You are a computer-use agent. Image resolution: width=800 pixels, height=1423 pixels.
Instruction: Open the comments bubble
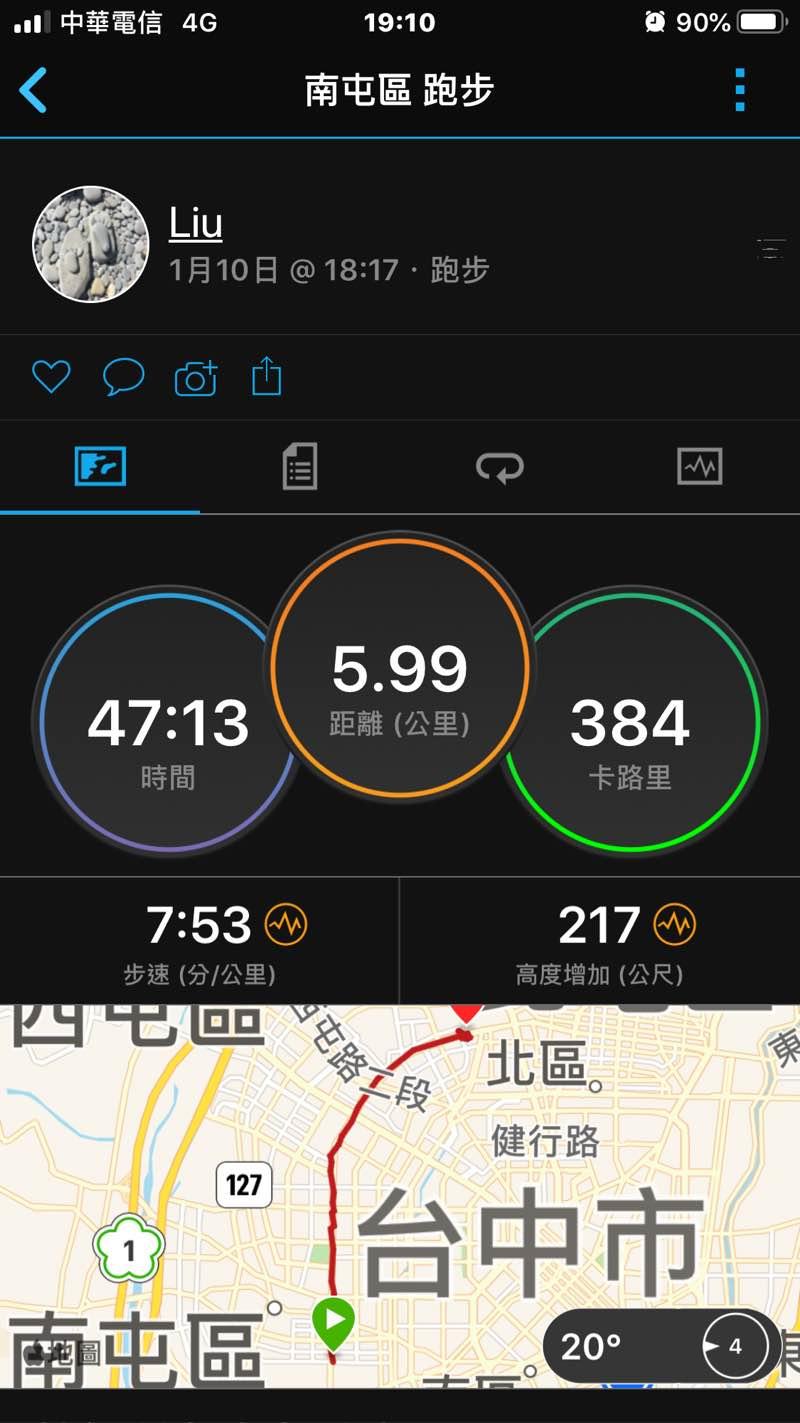(124, 378)
